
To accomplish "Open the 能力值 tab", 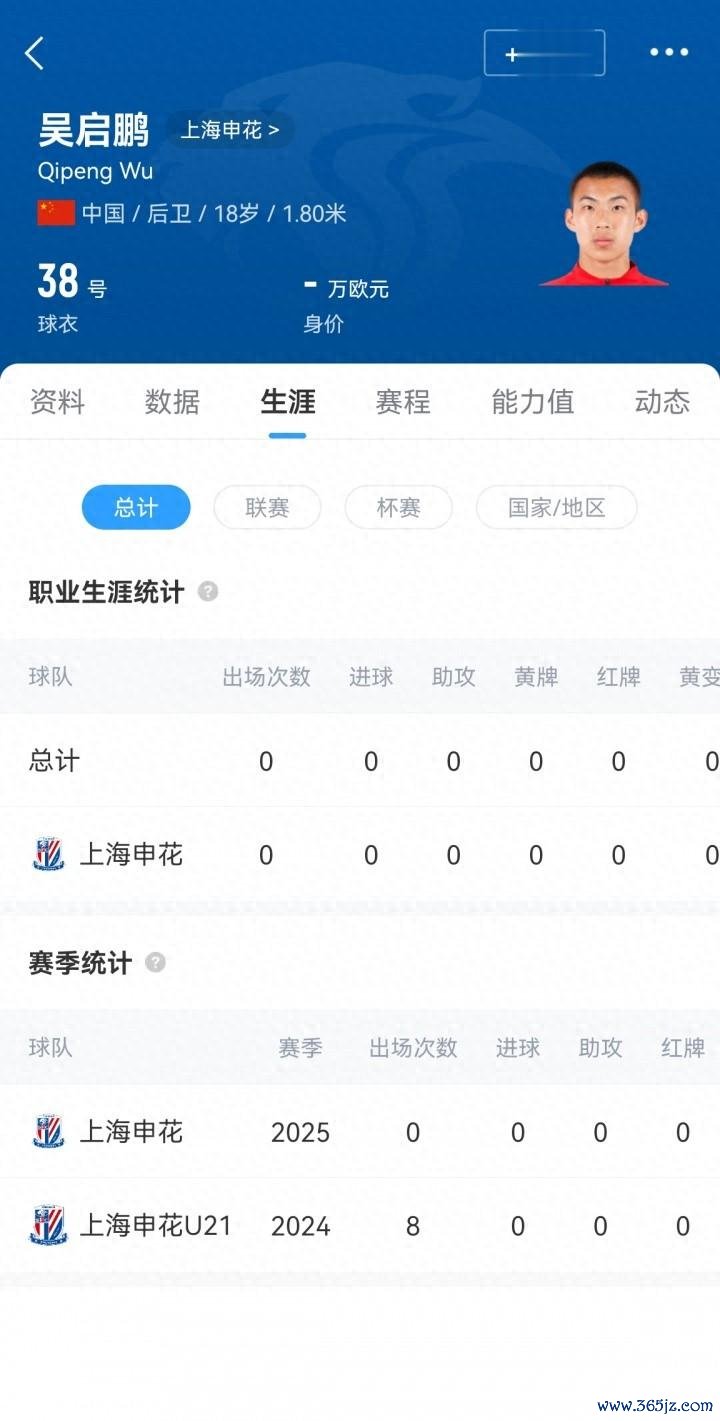I will click(x=532, y=402).
